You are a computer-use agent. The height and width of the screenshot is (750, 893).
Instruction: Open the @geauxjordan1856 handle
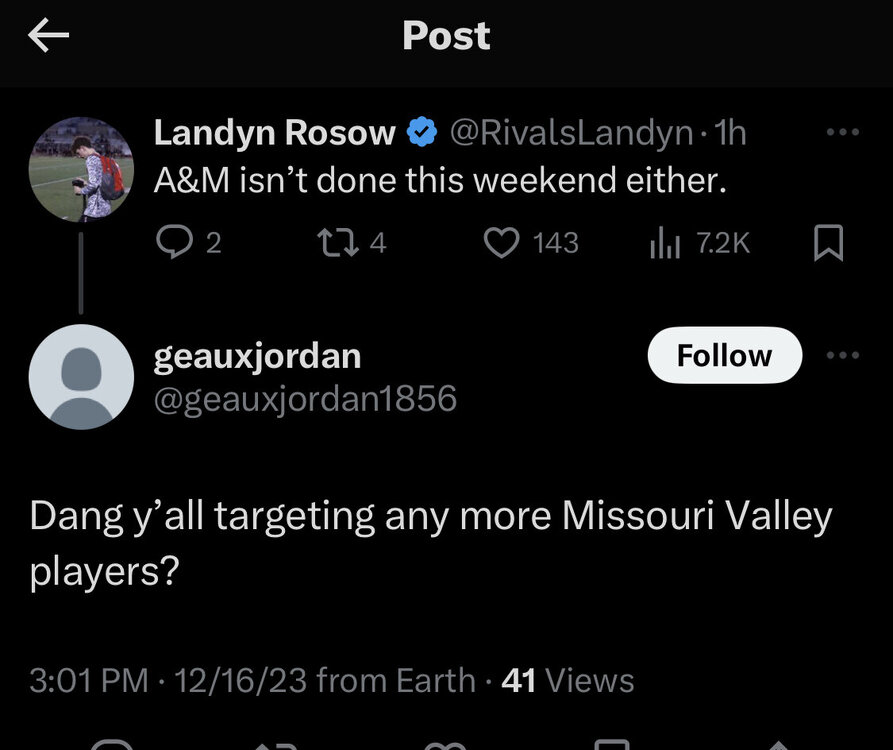pyautogui.click(x=305, y=399)
